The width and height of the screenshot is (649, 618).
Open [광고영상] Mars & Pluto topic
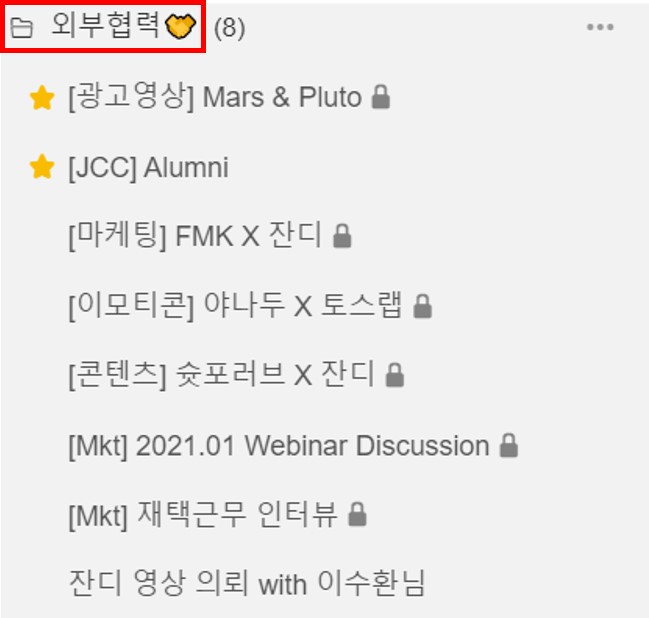214,98
